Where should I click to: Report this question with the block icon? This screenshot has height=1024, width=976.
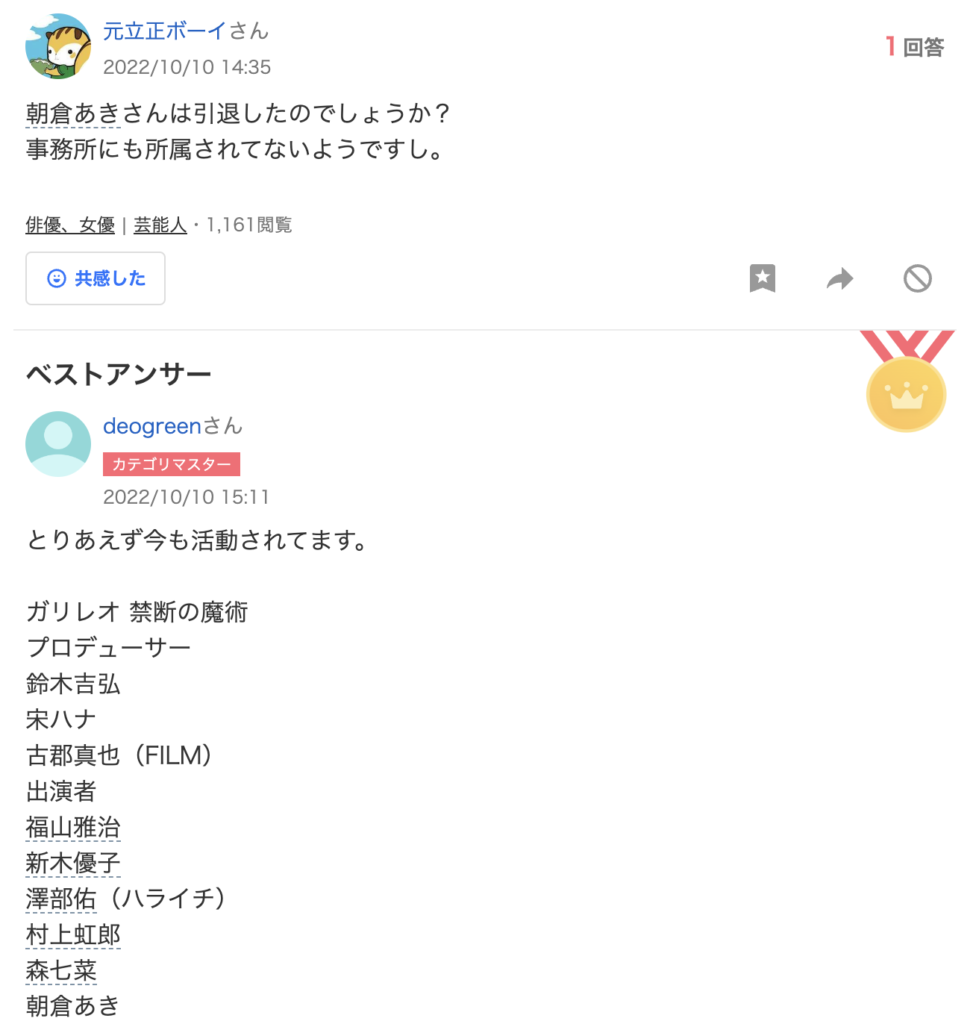[917, 278]
